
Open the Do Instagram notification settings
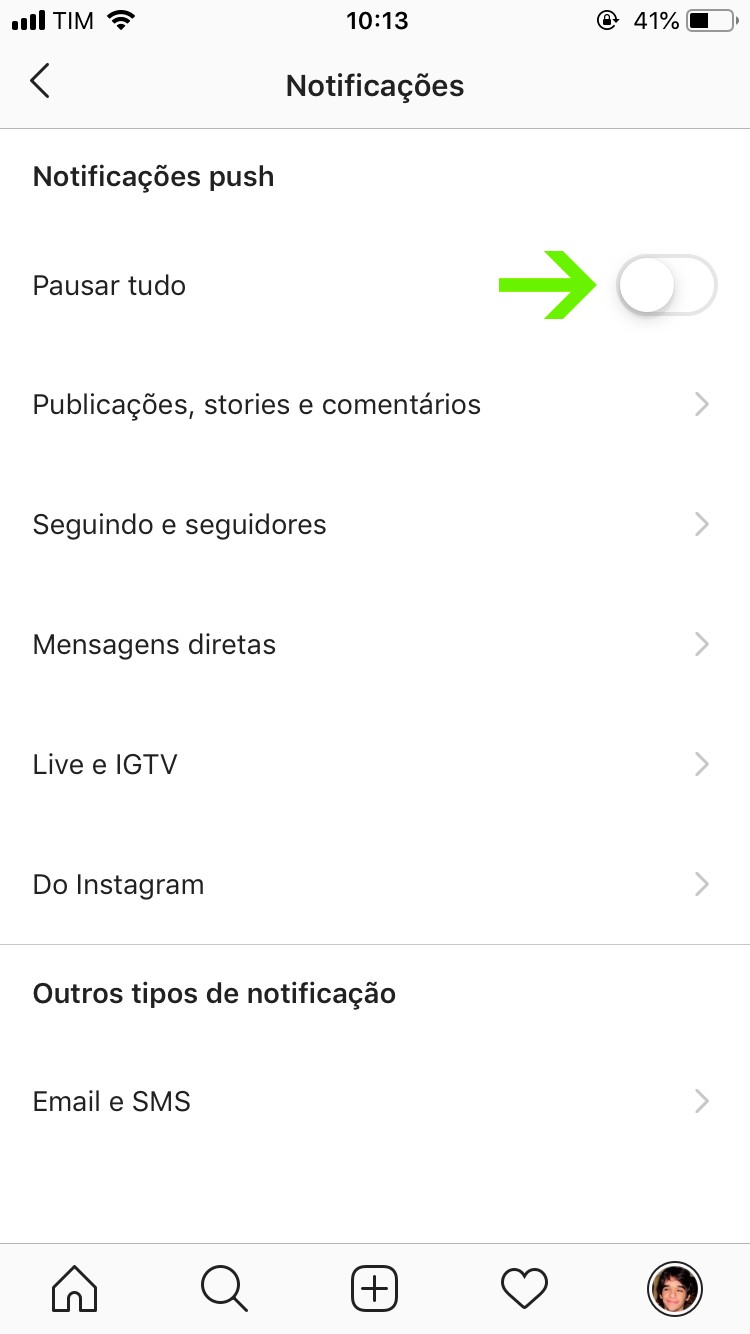(x=370, y=885)
